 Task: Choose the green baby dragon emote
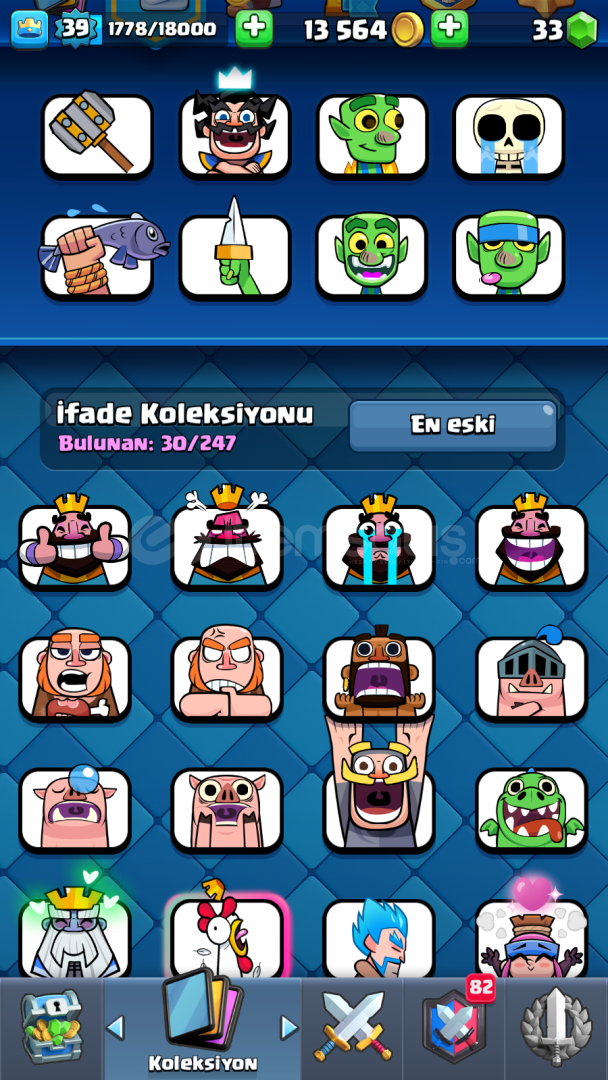(532, 809)
